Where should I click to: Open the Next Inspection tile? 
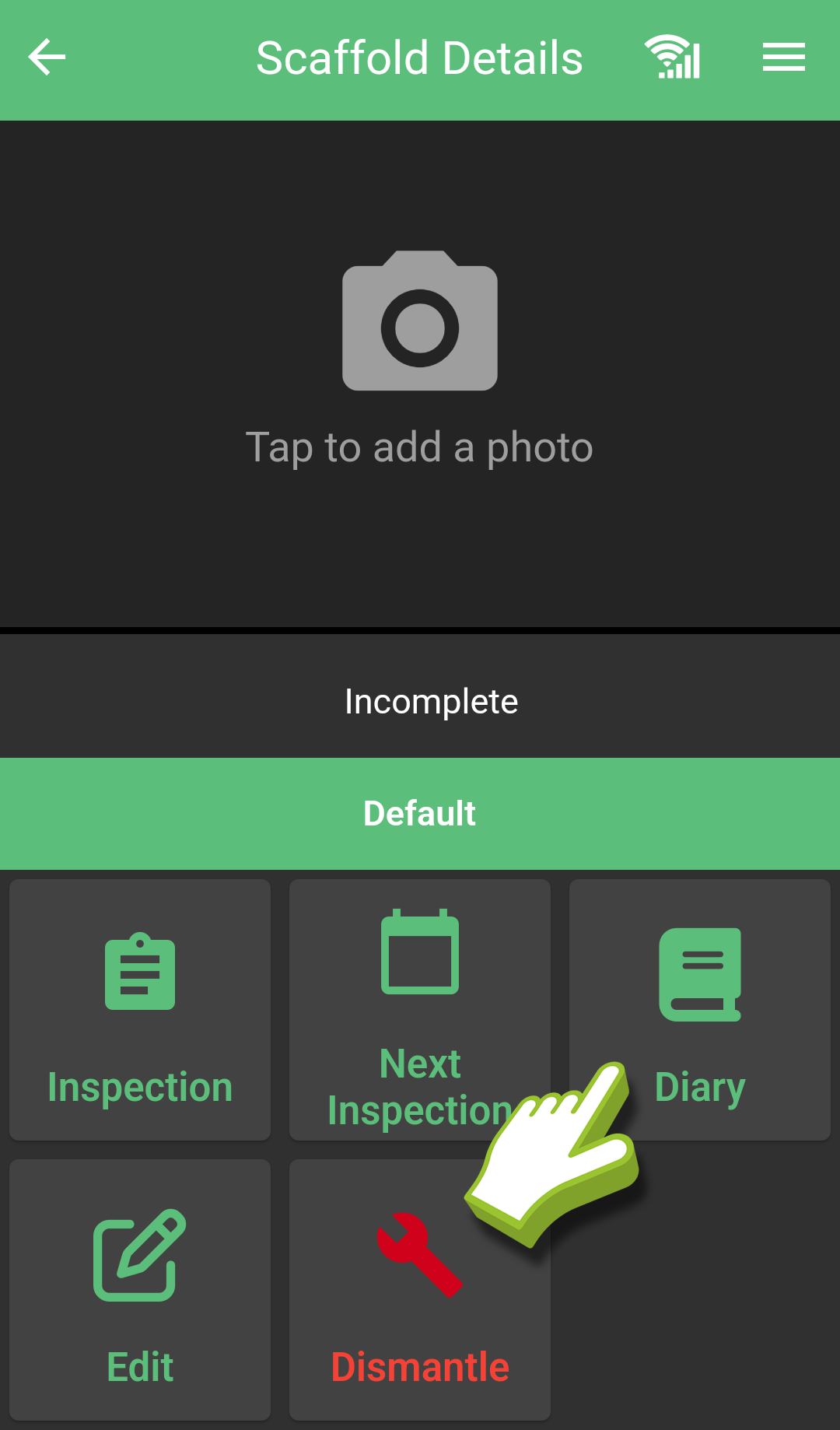click(420, 1010)
